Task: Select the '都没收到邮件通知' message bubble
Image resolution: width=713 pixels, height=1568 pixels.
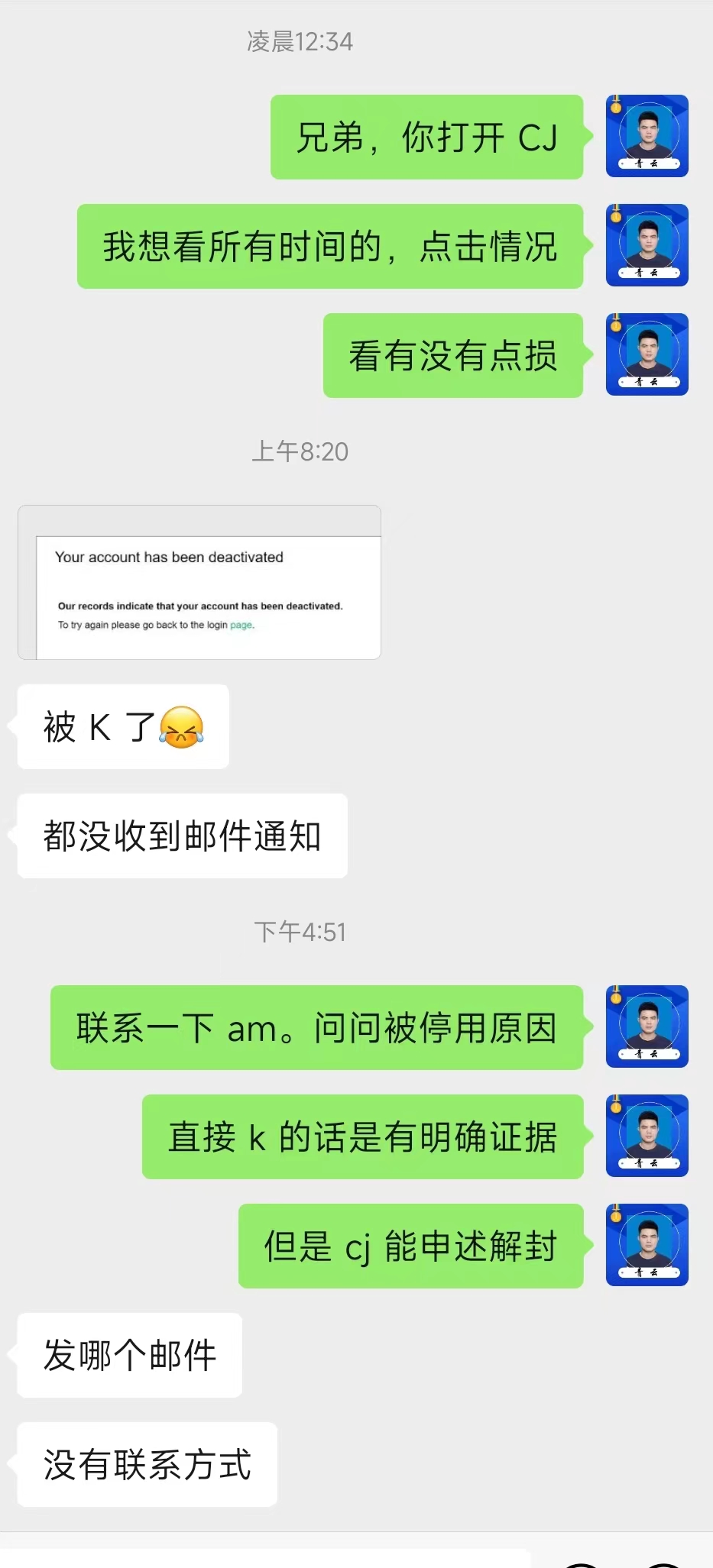Action: click(x=181, y=836)
